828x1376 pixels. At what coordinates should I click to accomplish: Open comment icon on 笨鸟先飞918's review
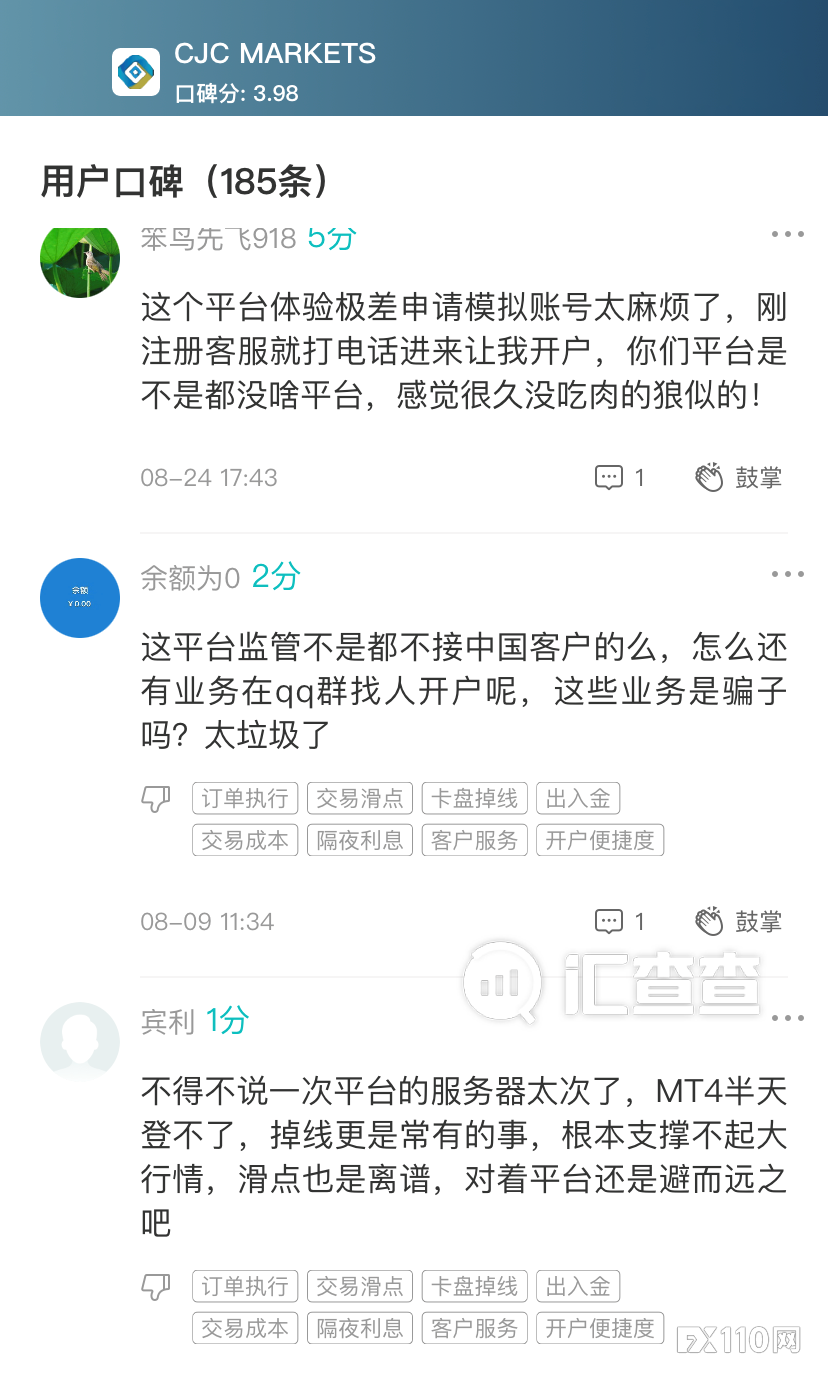[x=610, y=477]
